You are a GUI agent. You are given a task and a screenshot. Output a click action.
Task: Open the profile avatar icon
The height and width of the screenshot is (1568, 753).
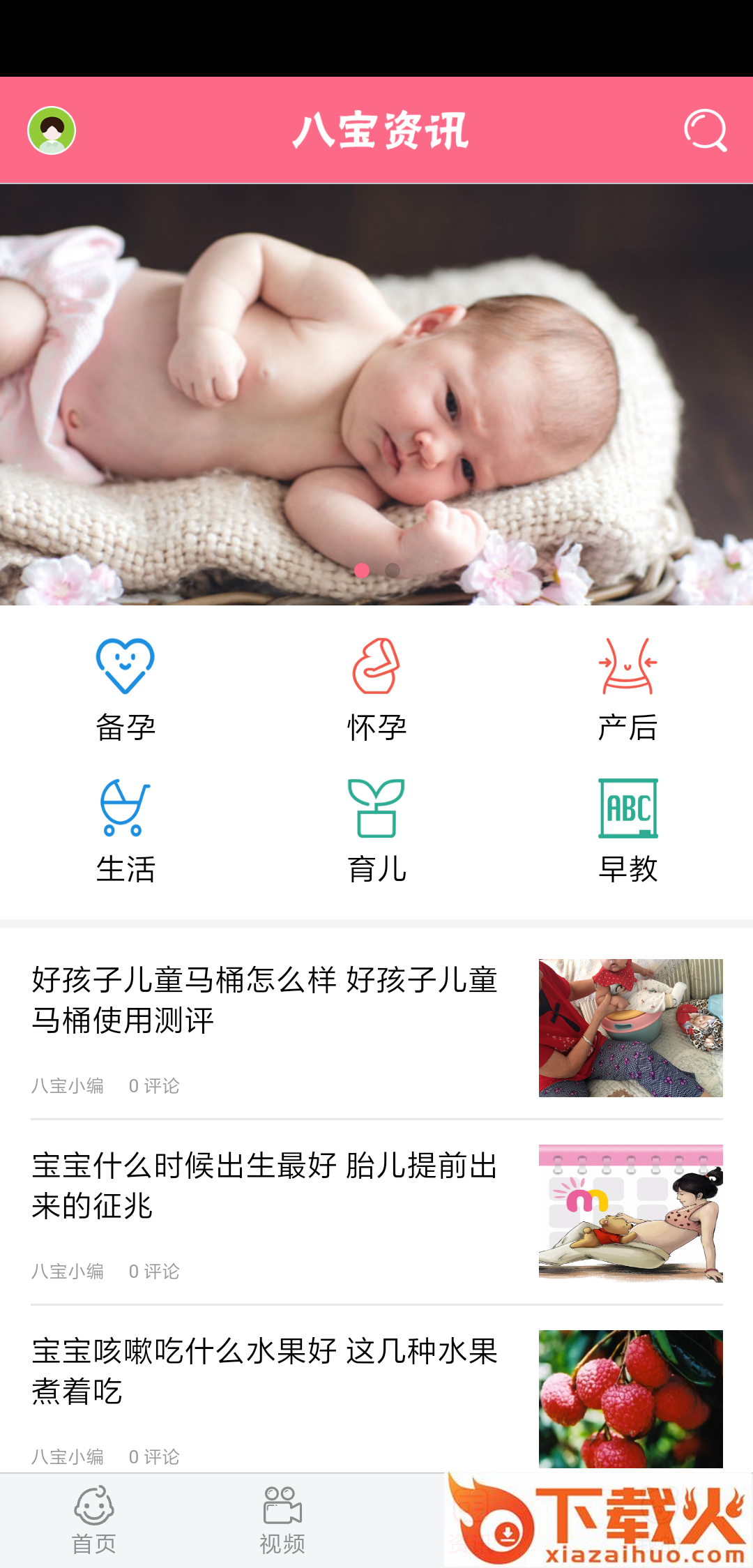tap(52, 130)
